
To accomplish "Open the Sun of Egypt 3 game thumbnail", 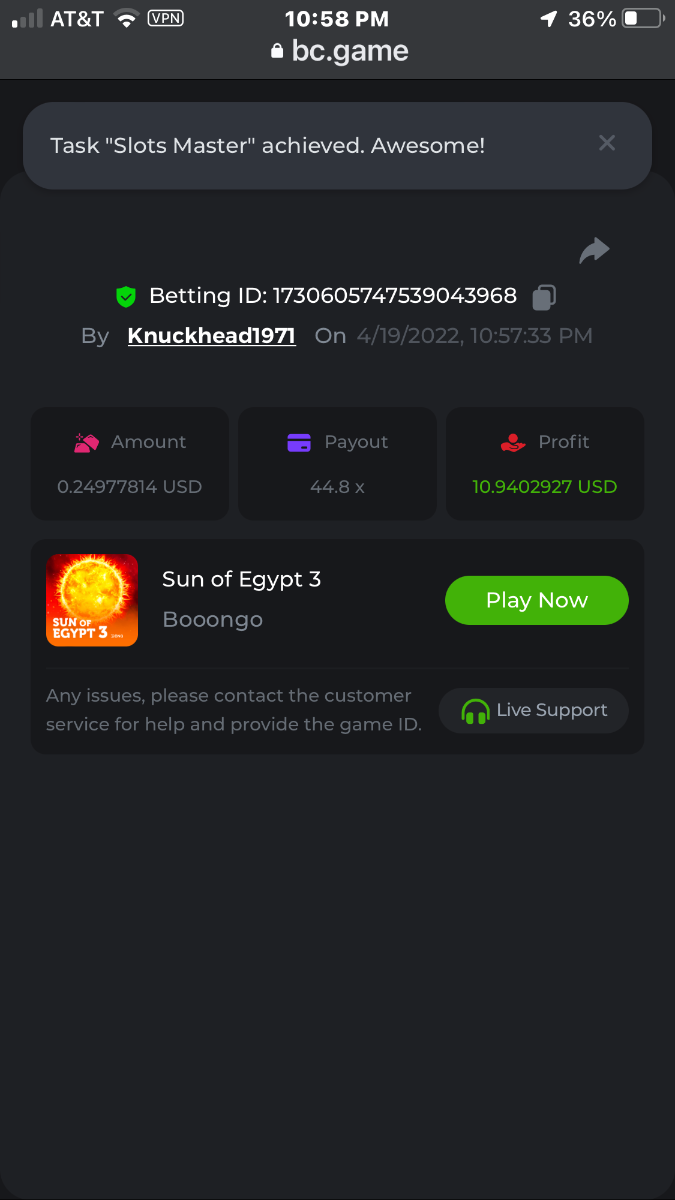I will coord(92,600).
